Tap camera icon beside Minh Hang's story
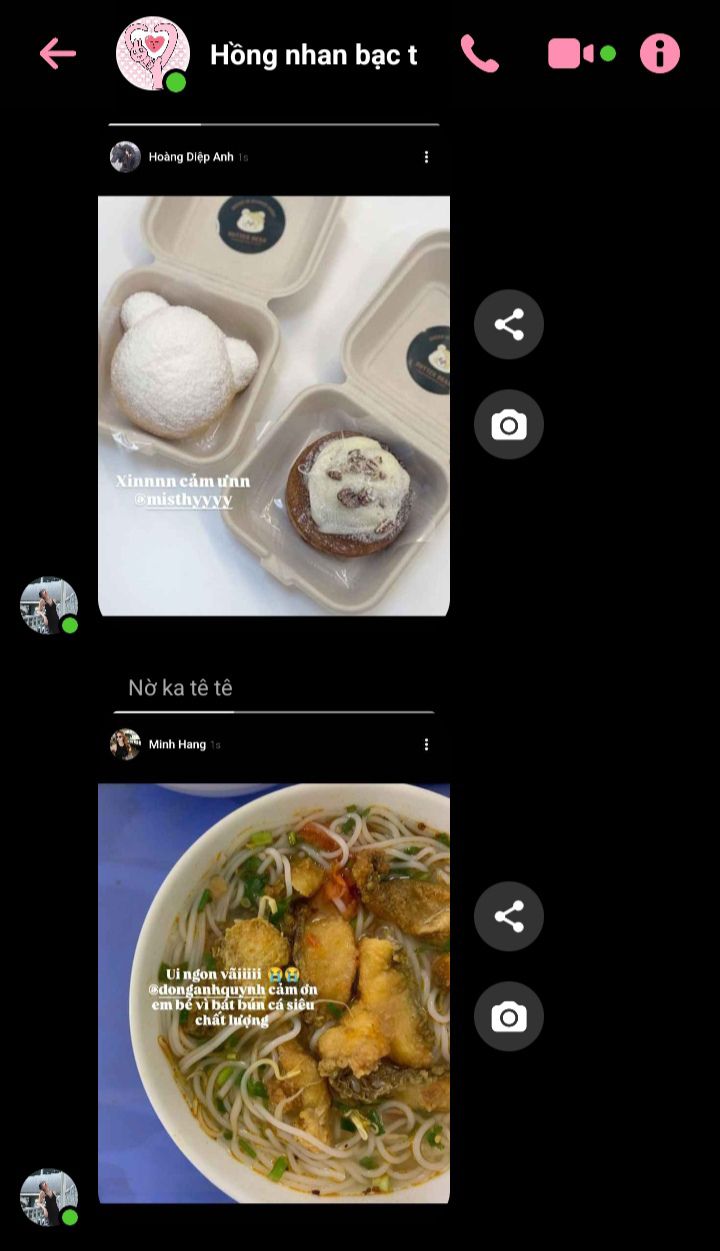This screenshot has height=1251, width=720. (509, 1017)
